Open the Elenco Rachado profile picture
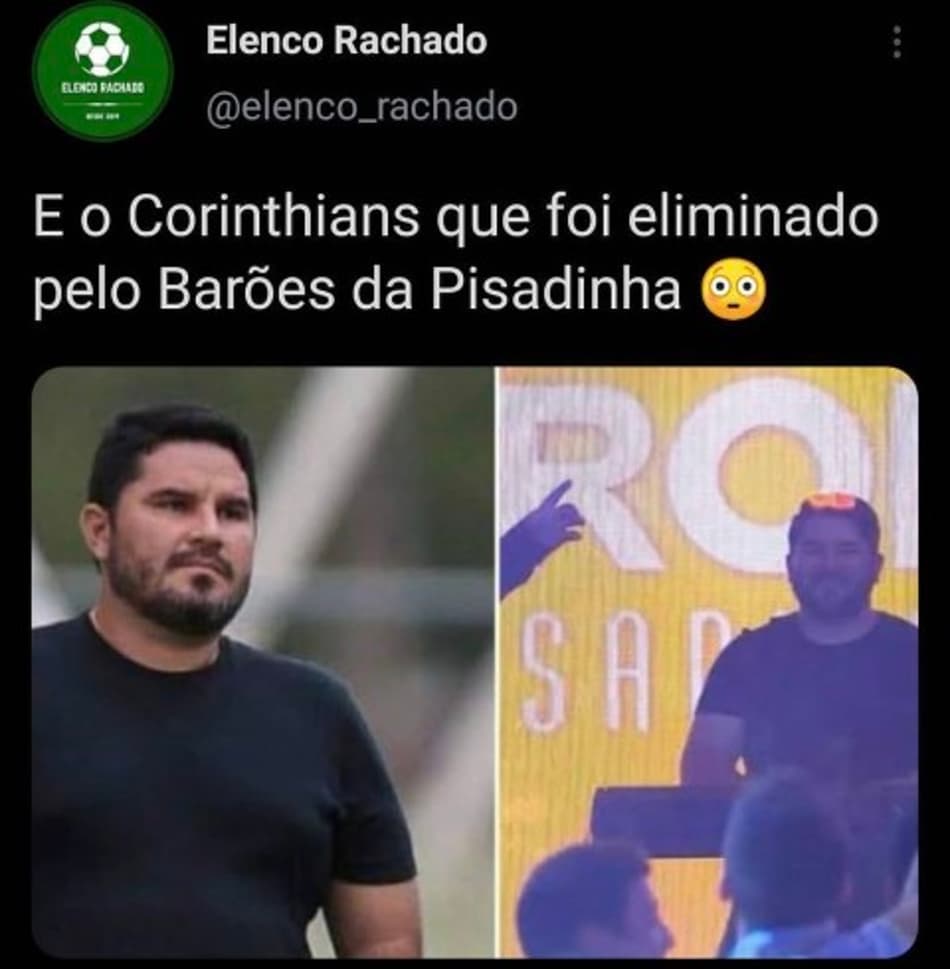Screen dimensions: 950x969 (102, 70)
